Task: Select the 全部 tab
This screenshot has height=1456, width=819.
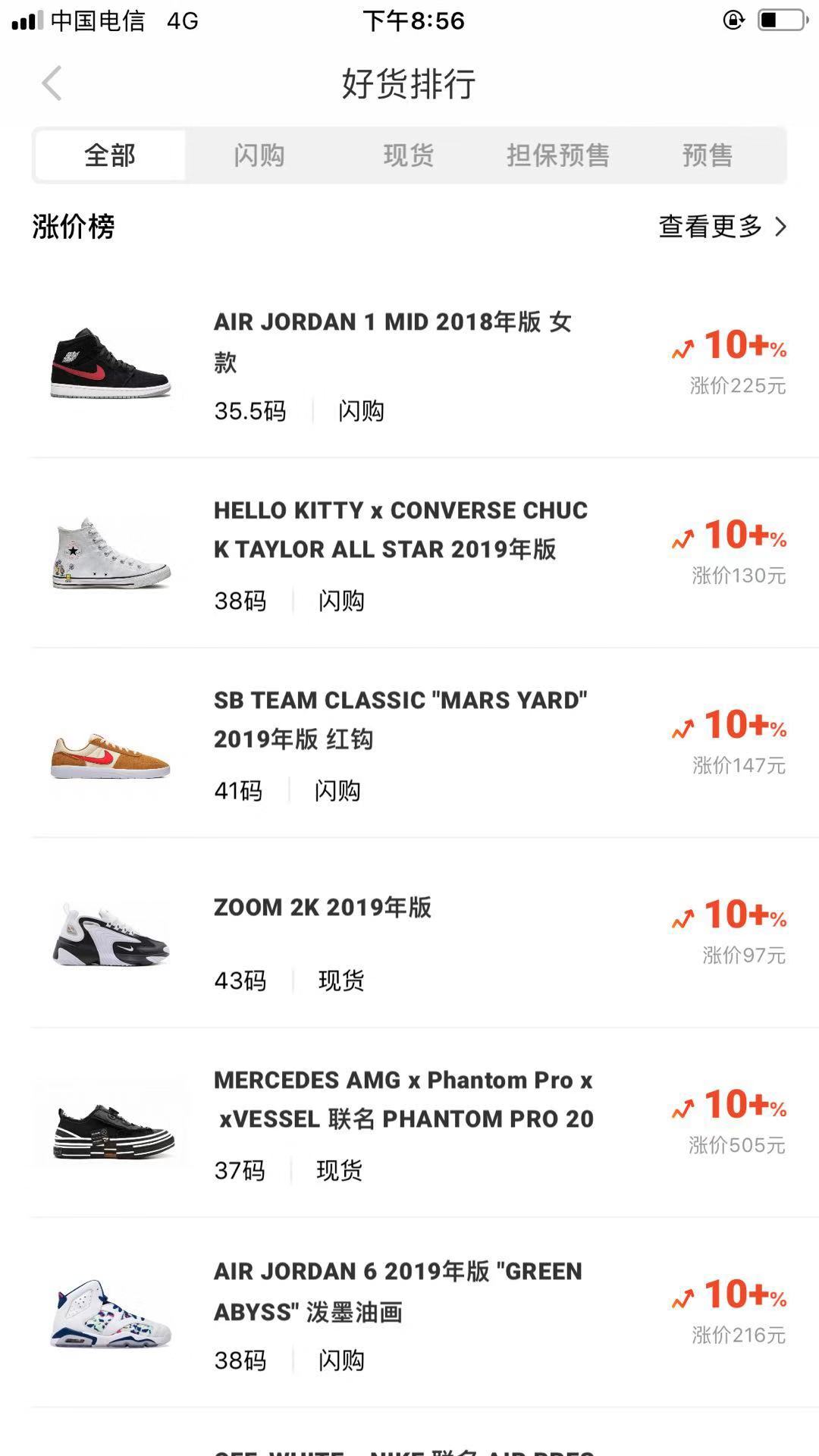Action: pyautogui.click(x=110, y=155)
